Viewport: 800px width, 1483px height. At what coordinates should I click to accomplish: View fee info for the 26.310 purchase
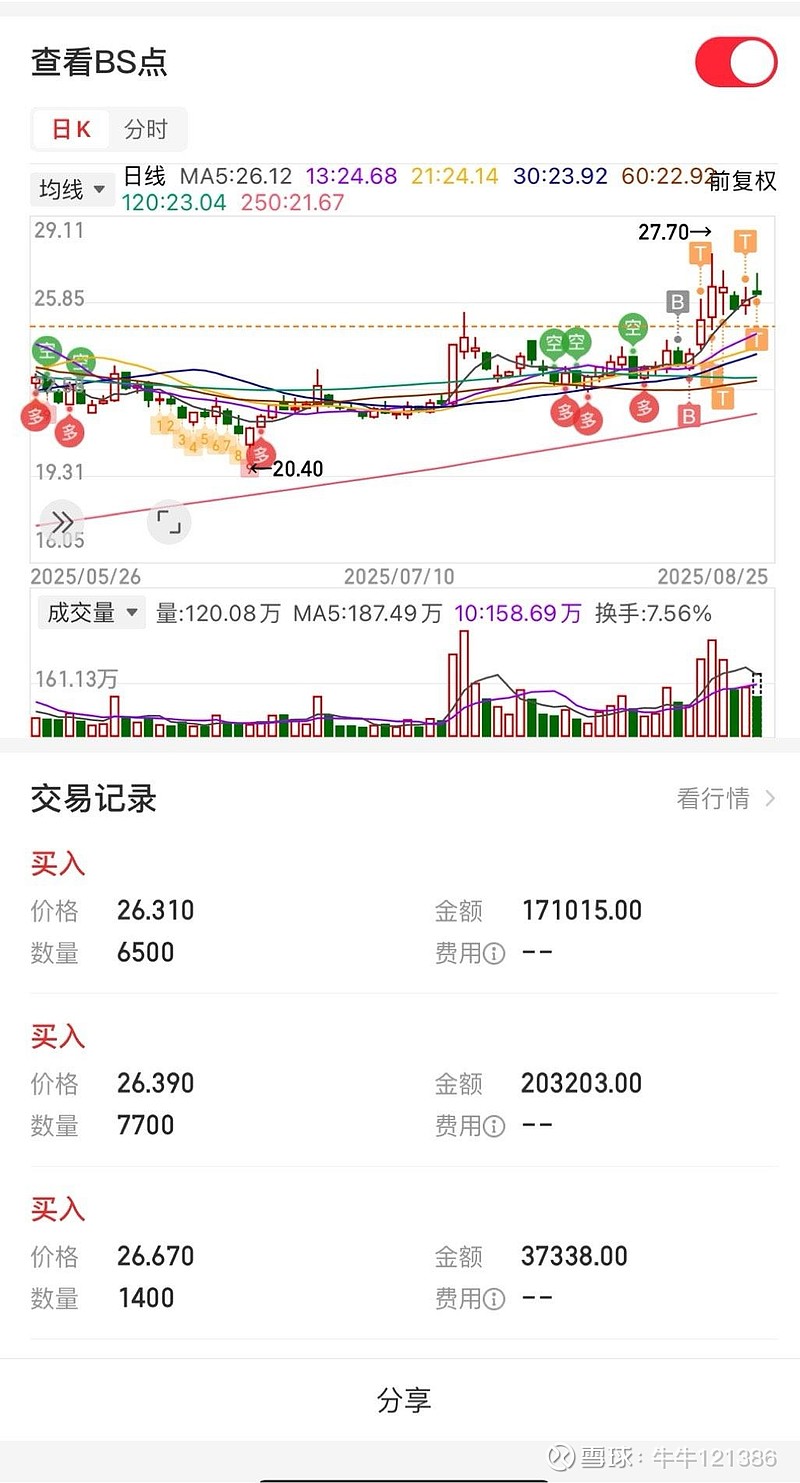coord(494,953)
